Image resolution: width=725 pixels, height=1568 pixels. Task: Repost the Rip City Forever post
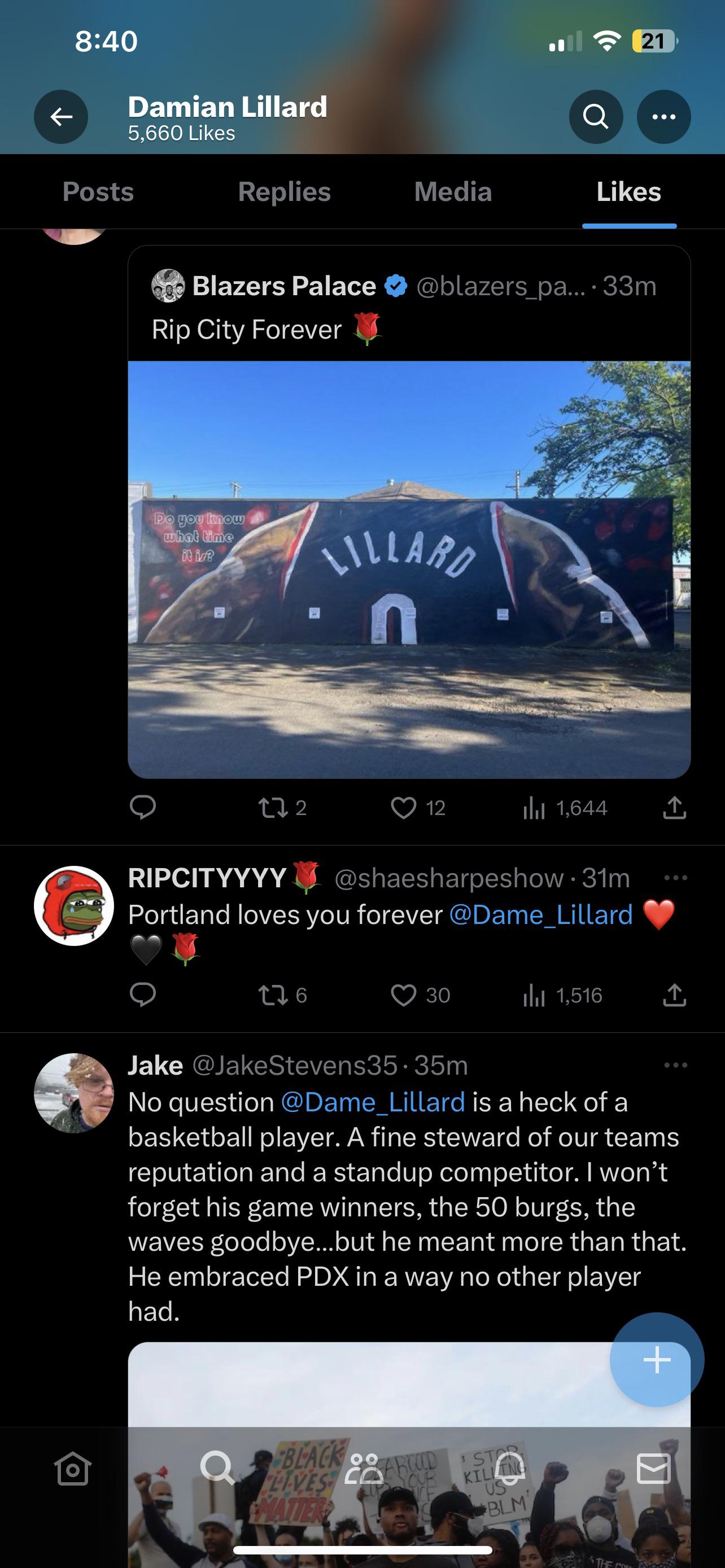273,808
